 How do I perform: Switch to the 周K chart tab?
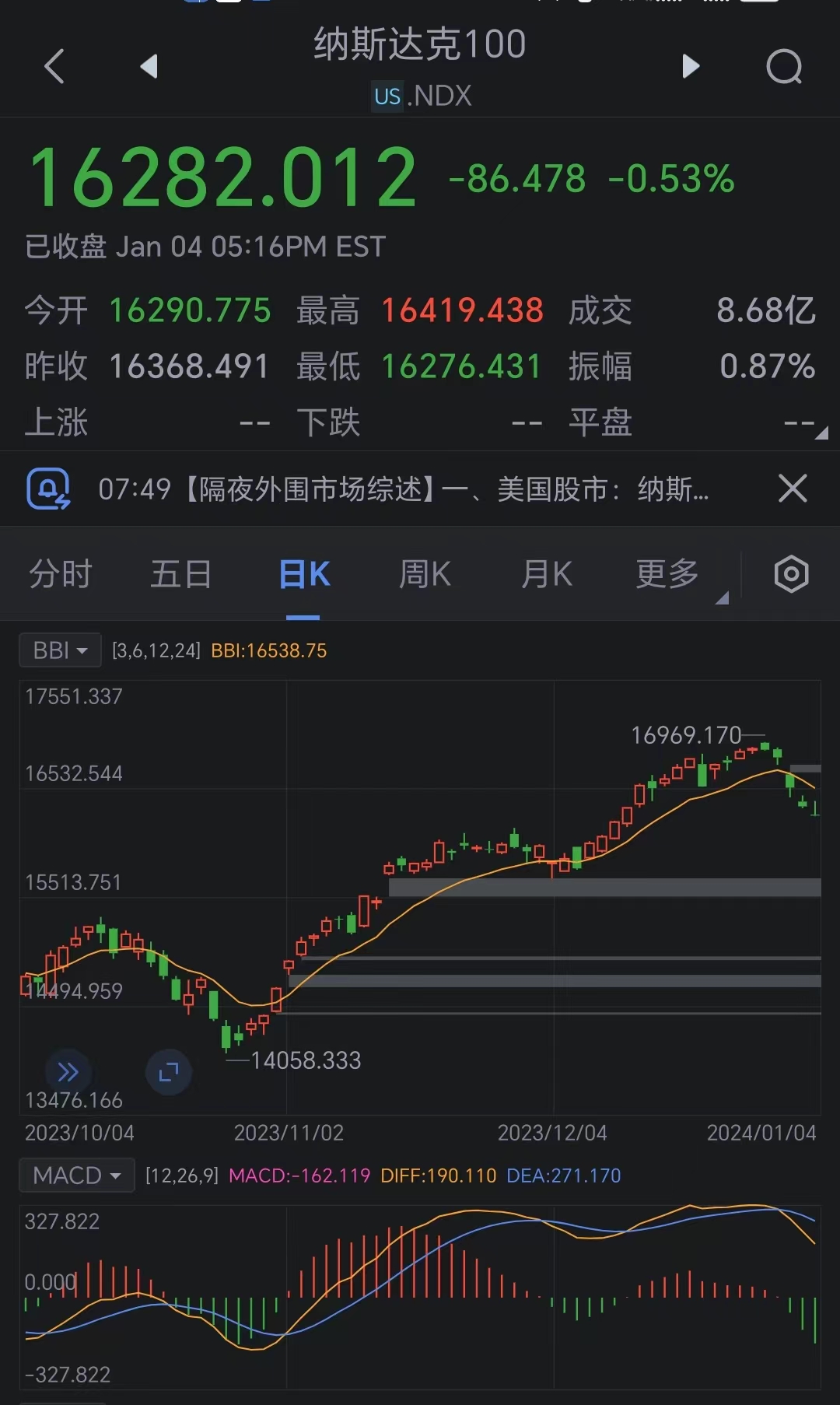click(425, 575)
